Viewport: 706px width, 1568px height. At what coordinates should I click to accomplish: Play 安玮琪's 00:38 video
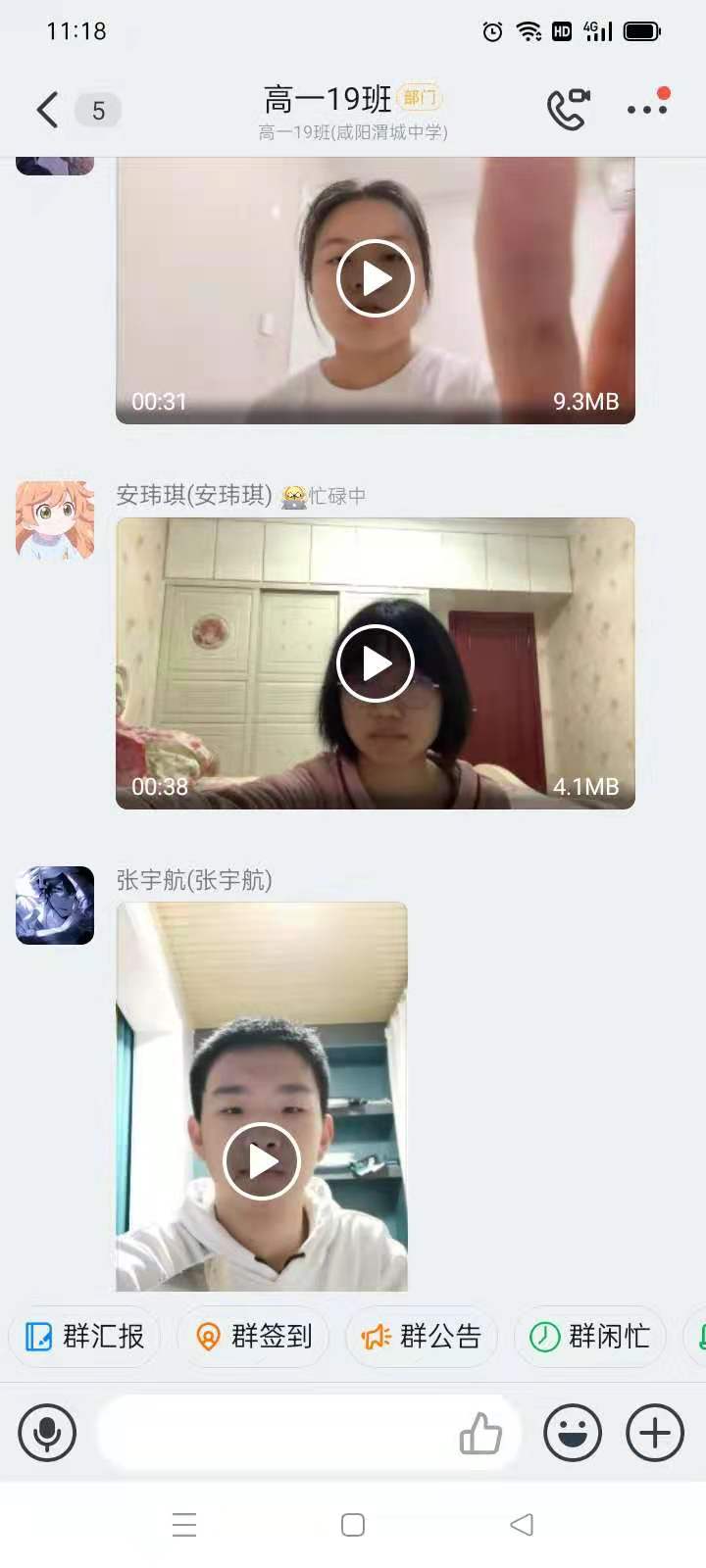375,663
